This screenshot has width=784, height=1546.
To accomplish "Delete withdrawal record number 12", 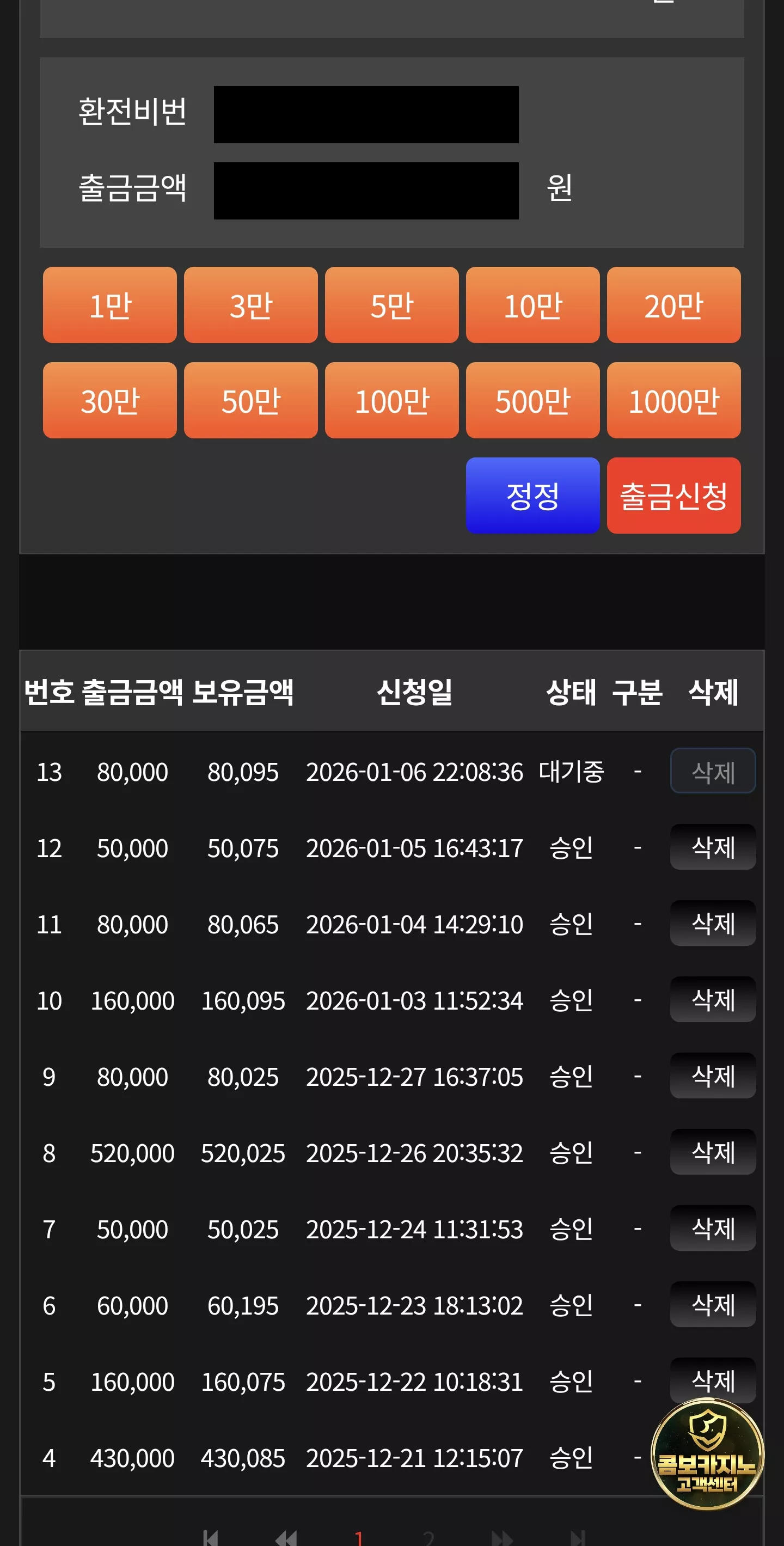I will 713,847.
